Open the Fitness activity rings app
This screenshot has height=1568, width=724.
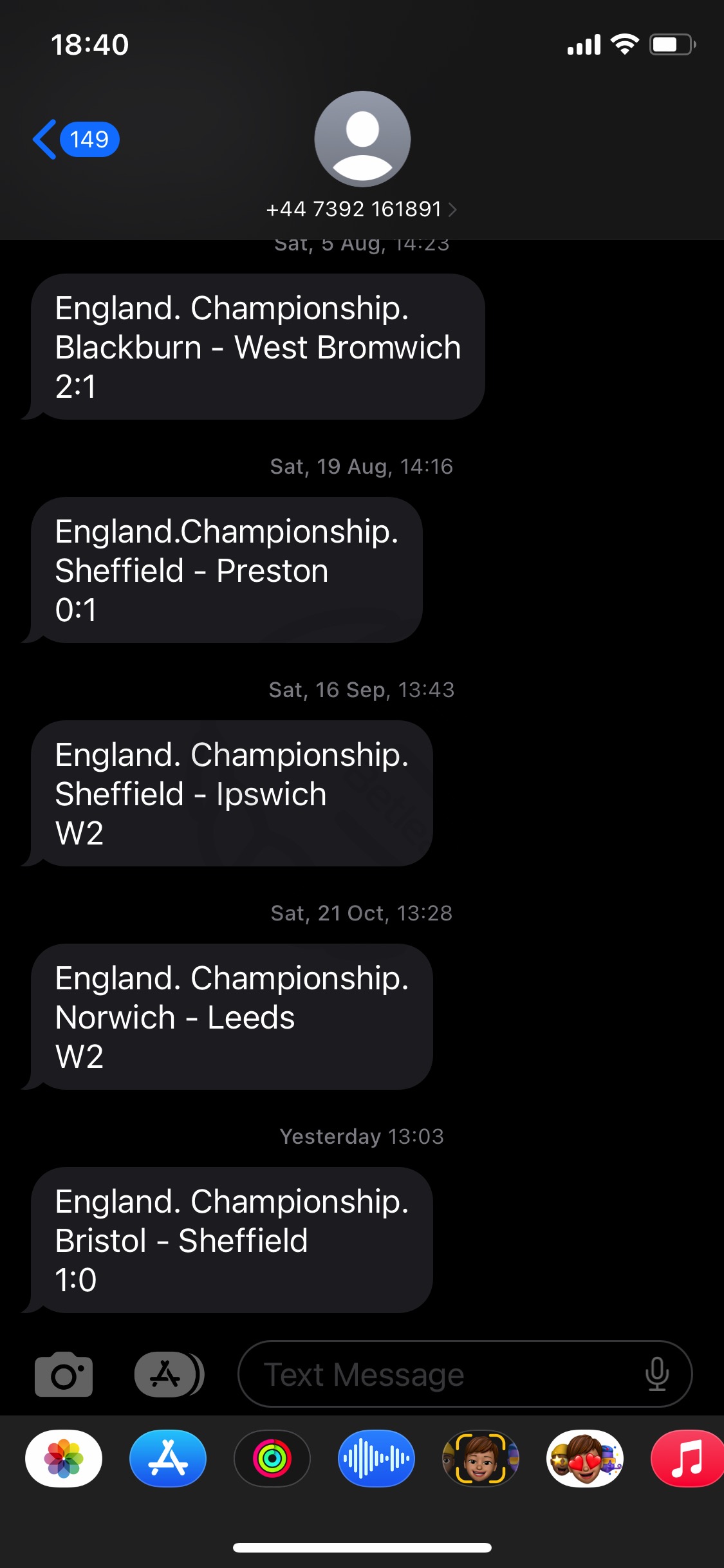pos(272,1459)
